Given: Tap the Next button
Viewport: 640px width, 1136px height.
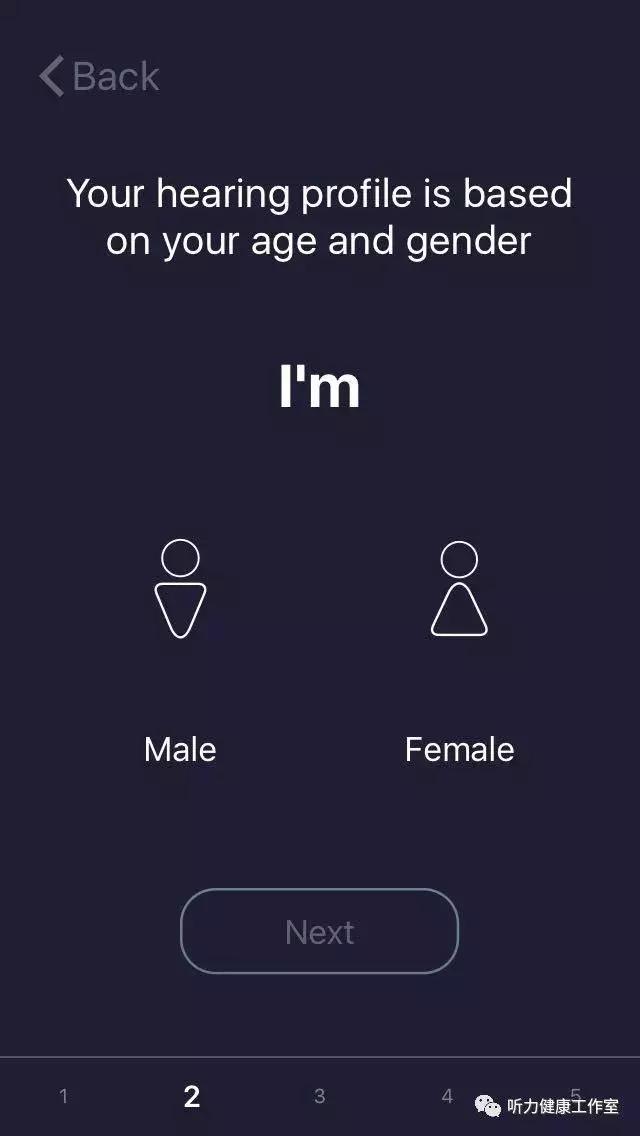Looking at the screenshot, I should coord(319,931).
